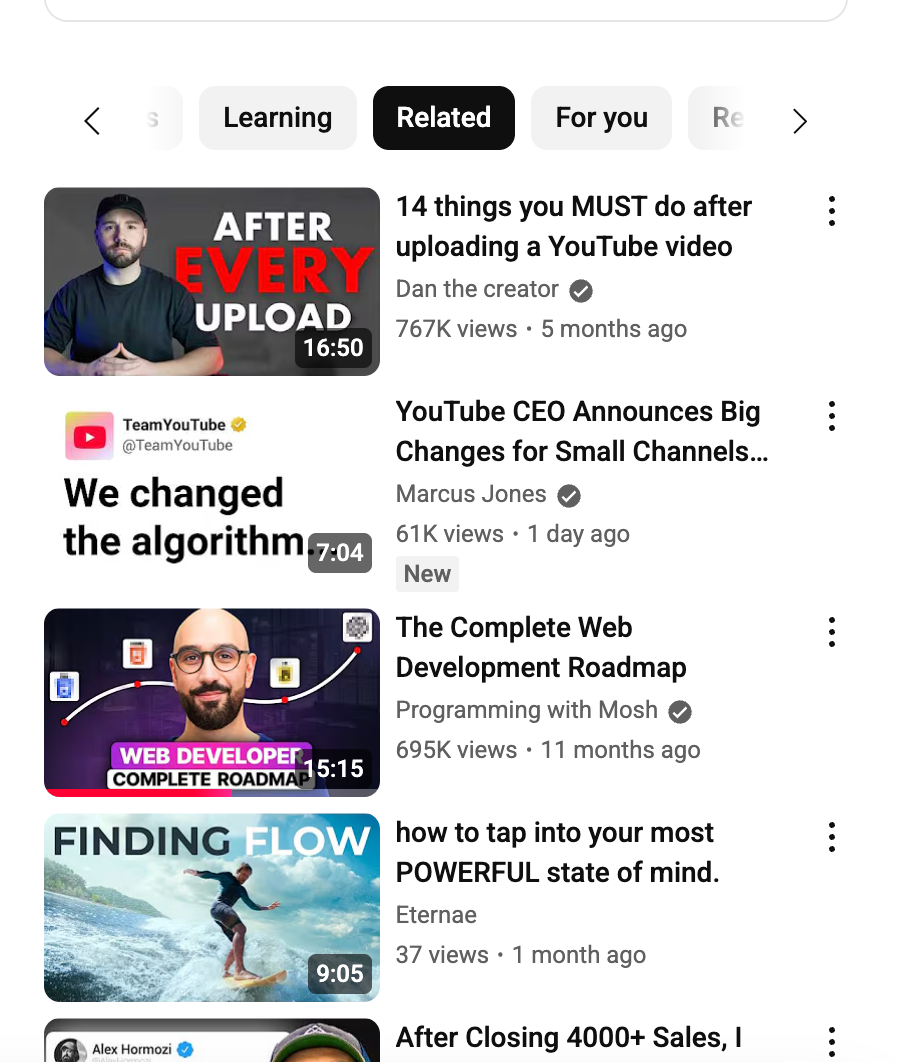This screenshot has width=914, height=1062.
Task: Show more filter chips with right arrow
Action: (799, 121)
